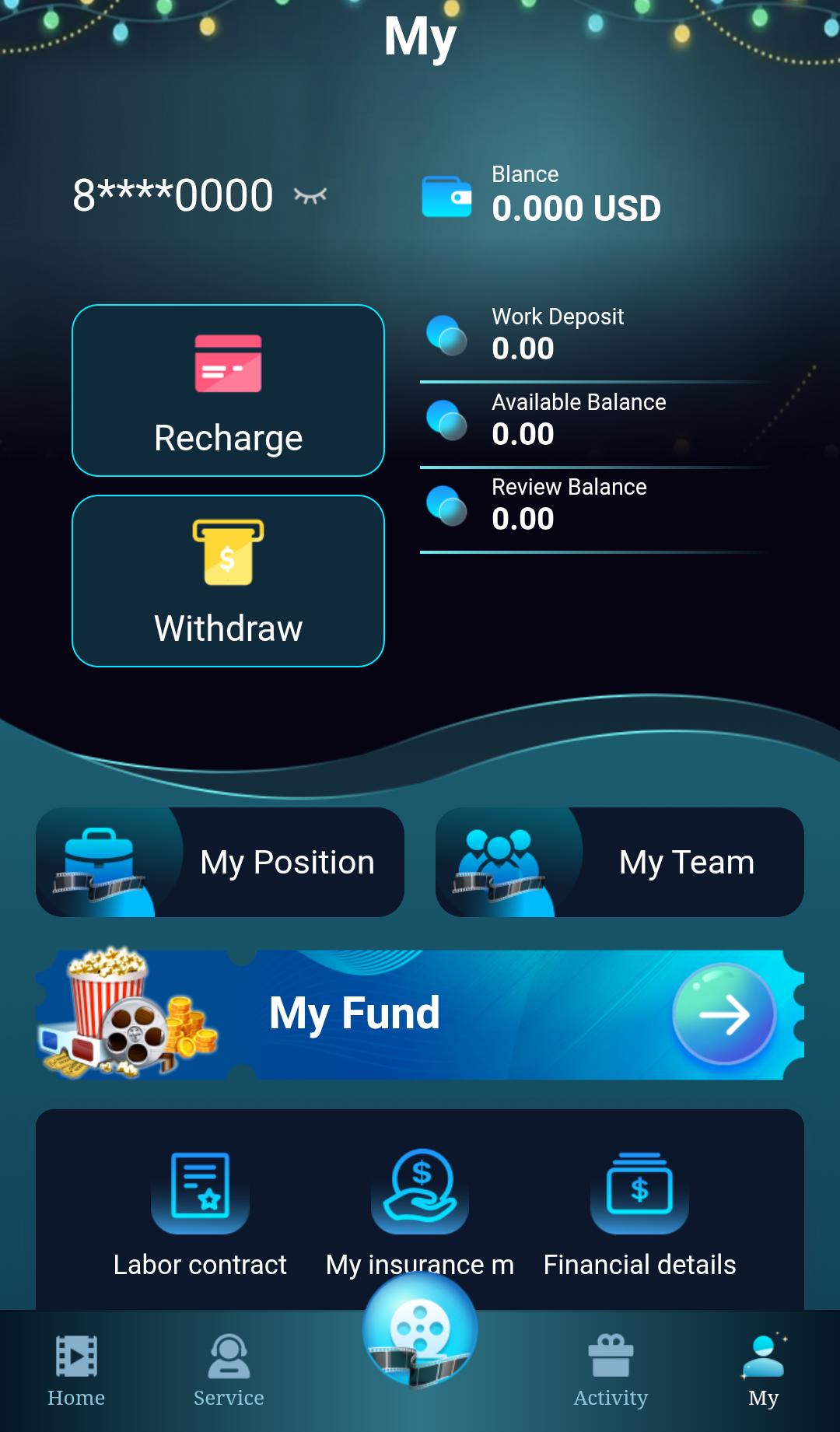840x1432 pixels.
Task: Open the Labor contract document icon
Action: [199, 1190]
